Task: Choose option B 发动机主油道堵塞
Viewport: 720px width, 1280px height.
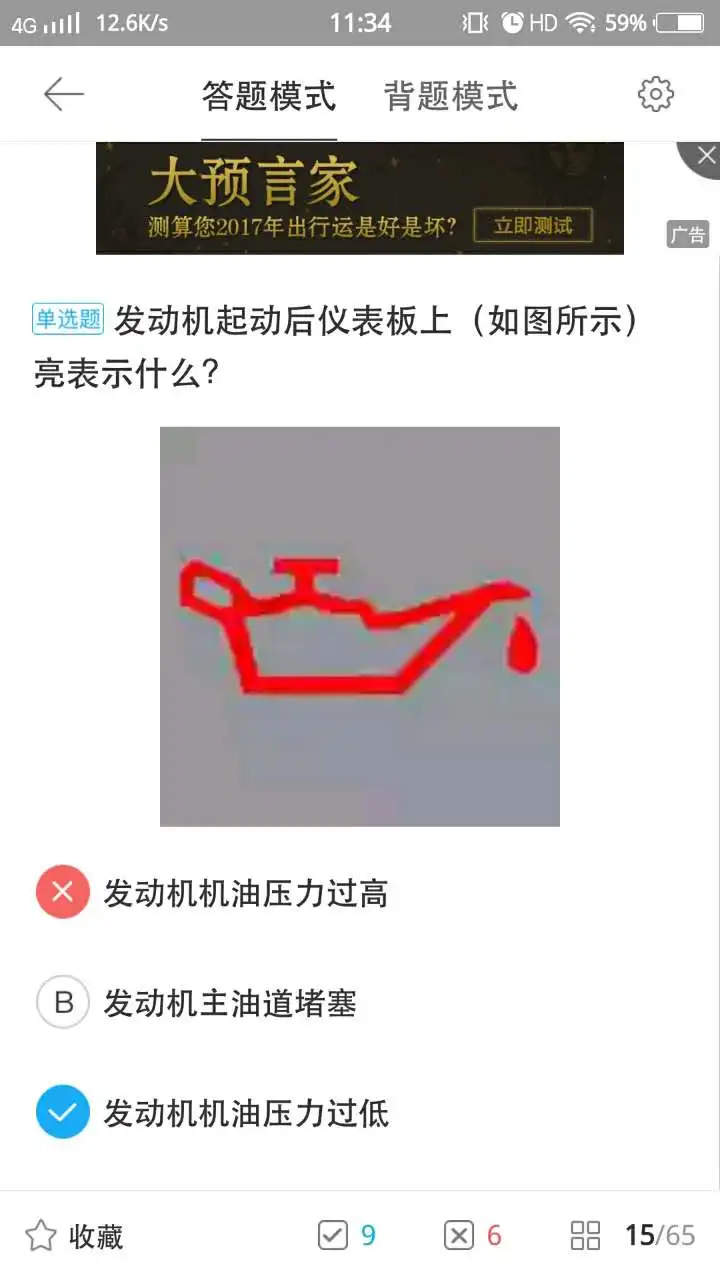Action: pyautogui.click(x=230, y=1002)
